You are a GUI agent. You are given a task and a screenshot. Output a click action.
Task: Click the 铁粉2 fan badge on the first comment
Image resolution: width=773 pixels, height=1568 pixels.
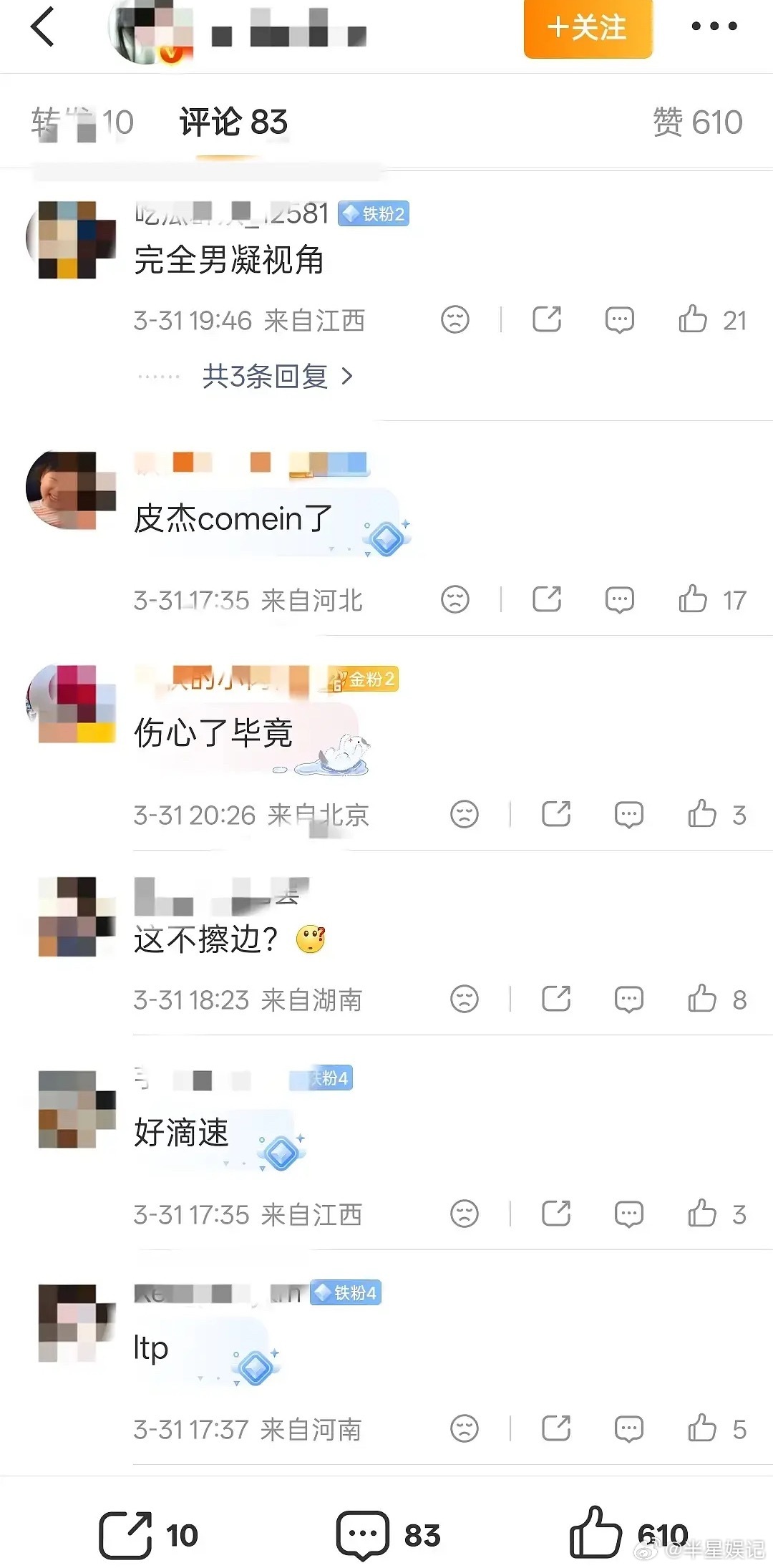[x=374, y=214]
